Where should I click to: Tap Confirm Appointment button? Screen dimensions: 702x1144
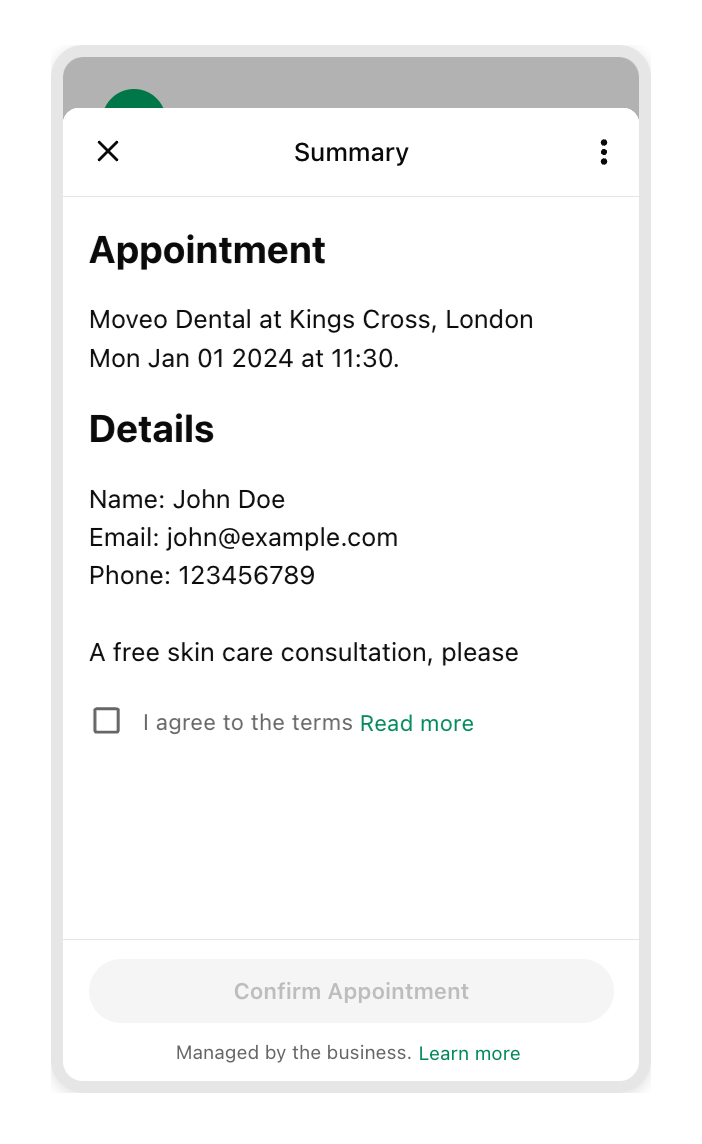click(x=351, y=991)
